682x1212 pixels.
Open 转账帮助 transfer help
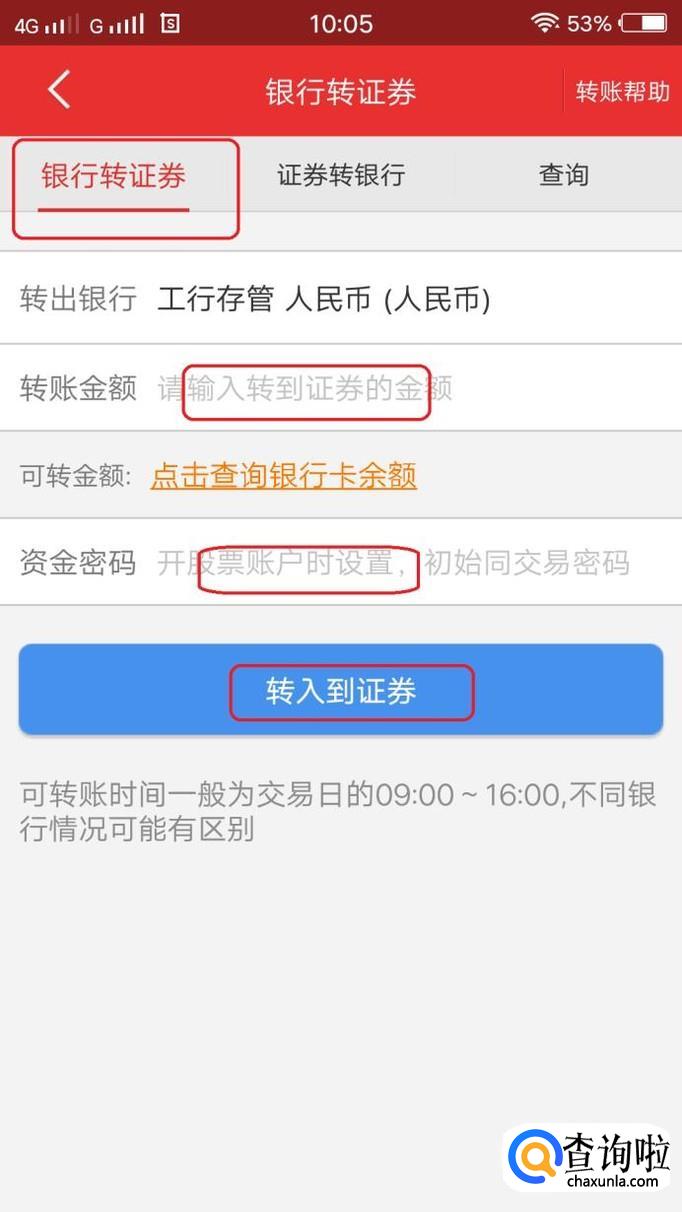tap(622, 92)
